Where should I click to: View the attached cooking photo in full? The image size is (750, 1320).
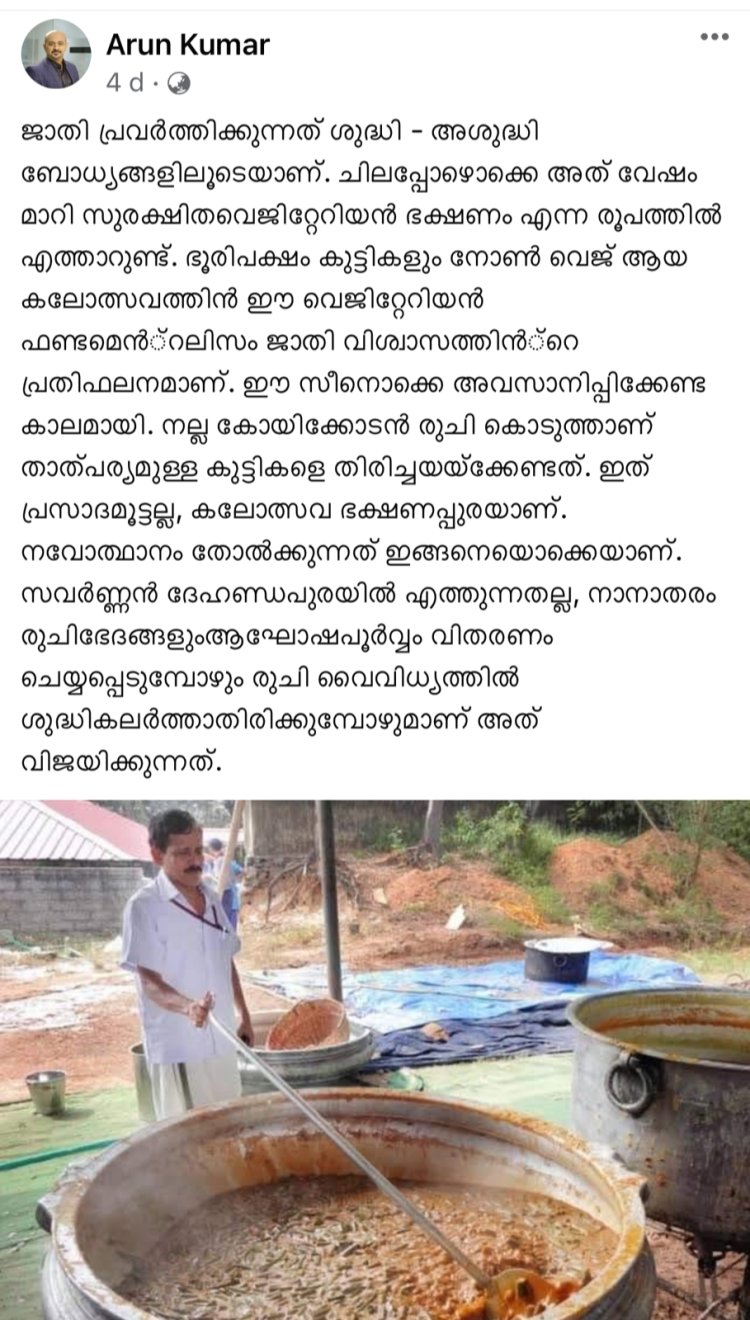[375, 1060]
